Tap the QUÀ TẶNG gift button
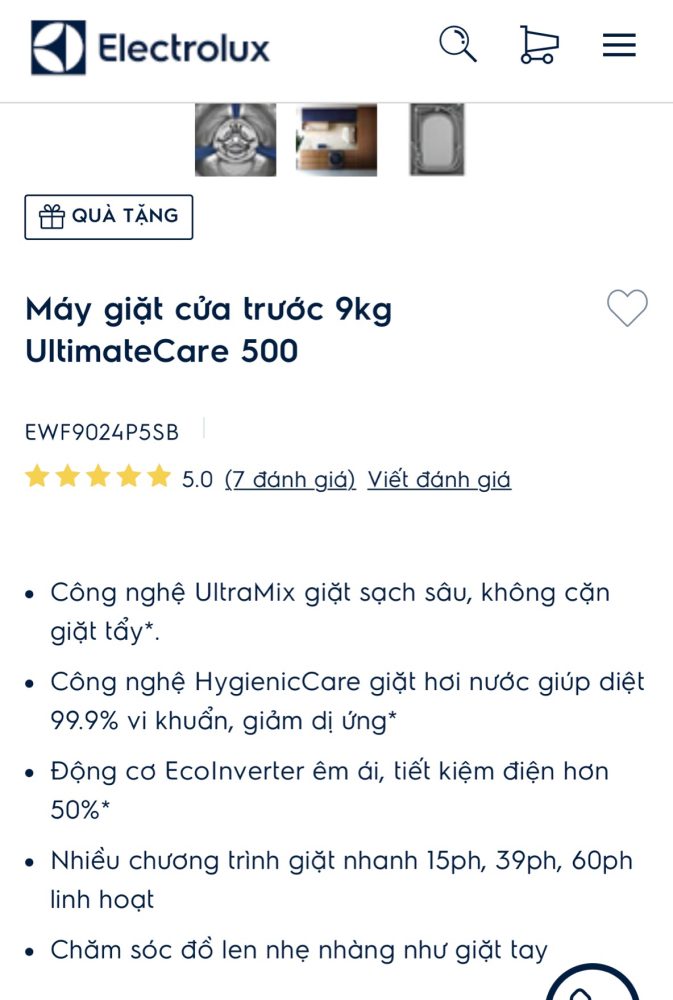This screenshot has width=673, height=1000. [x=109, y=217]
